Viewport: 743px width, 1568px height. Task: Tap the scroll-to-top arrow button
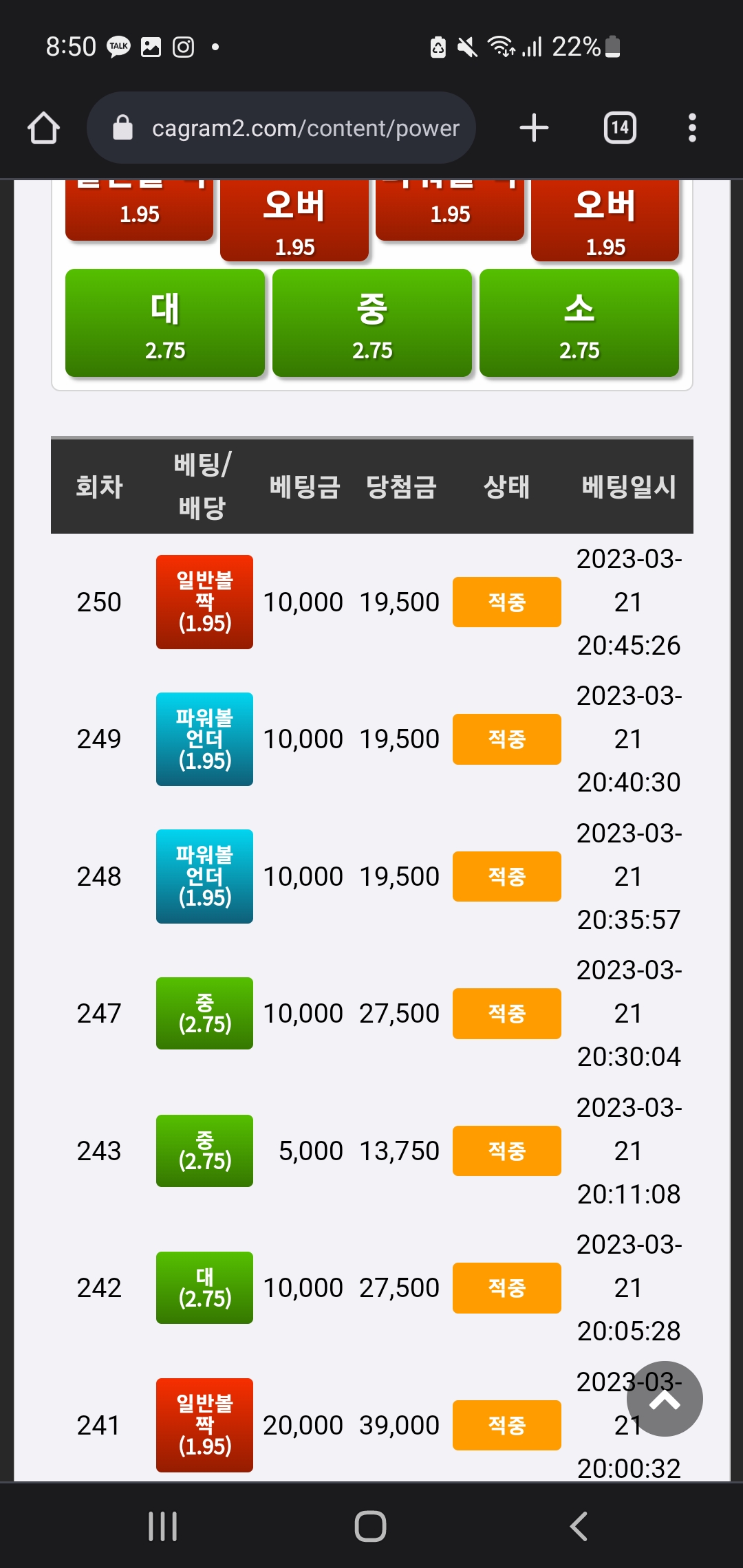click(665, 1398)
